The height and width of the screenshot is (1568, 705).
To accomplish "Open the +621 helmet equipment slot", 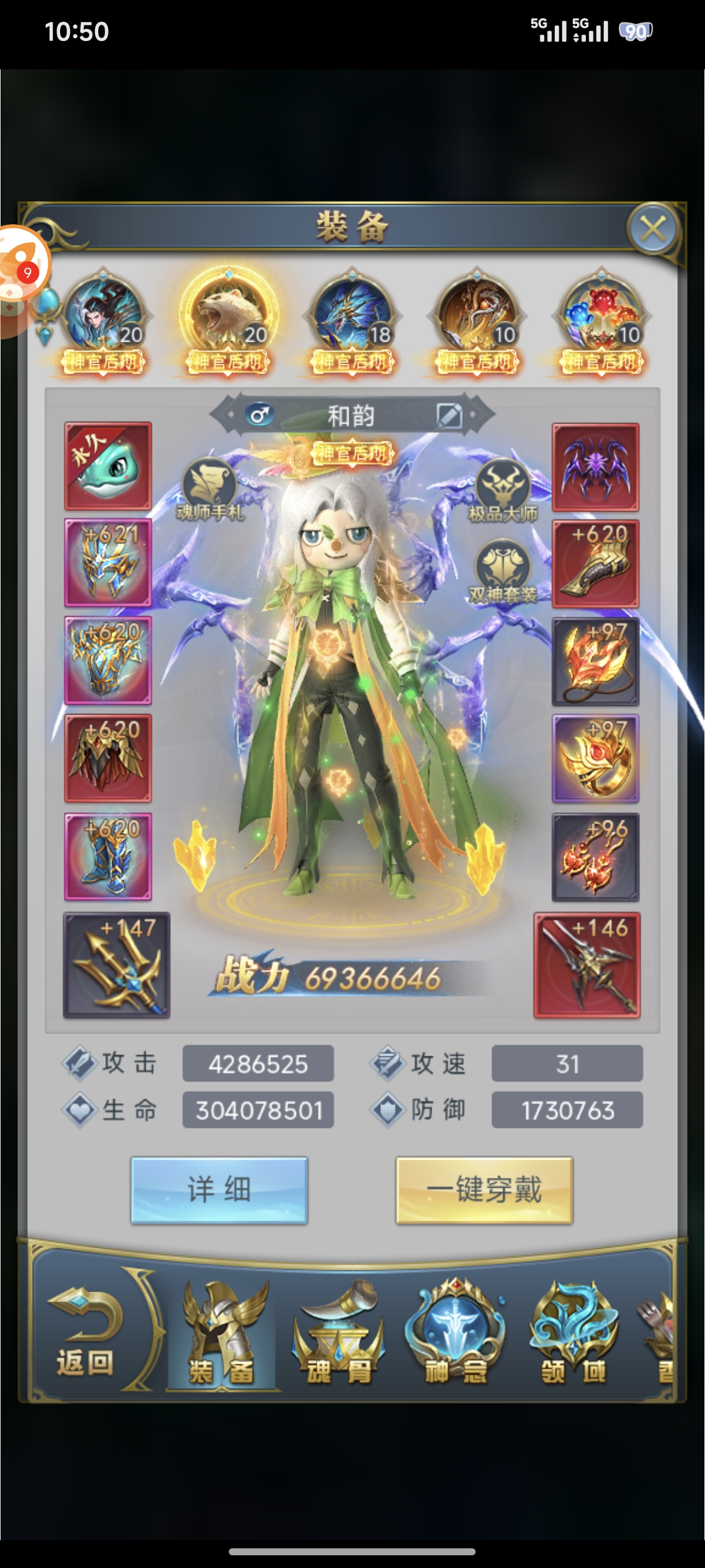I will [x=108, y=563].
